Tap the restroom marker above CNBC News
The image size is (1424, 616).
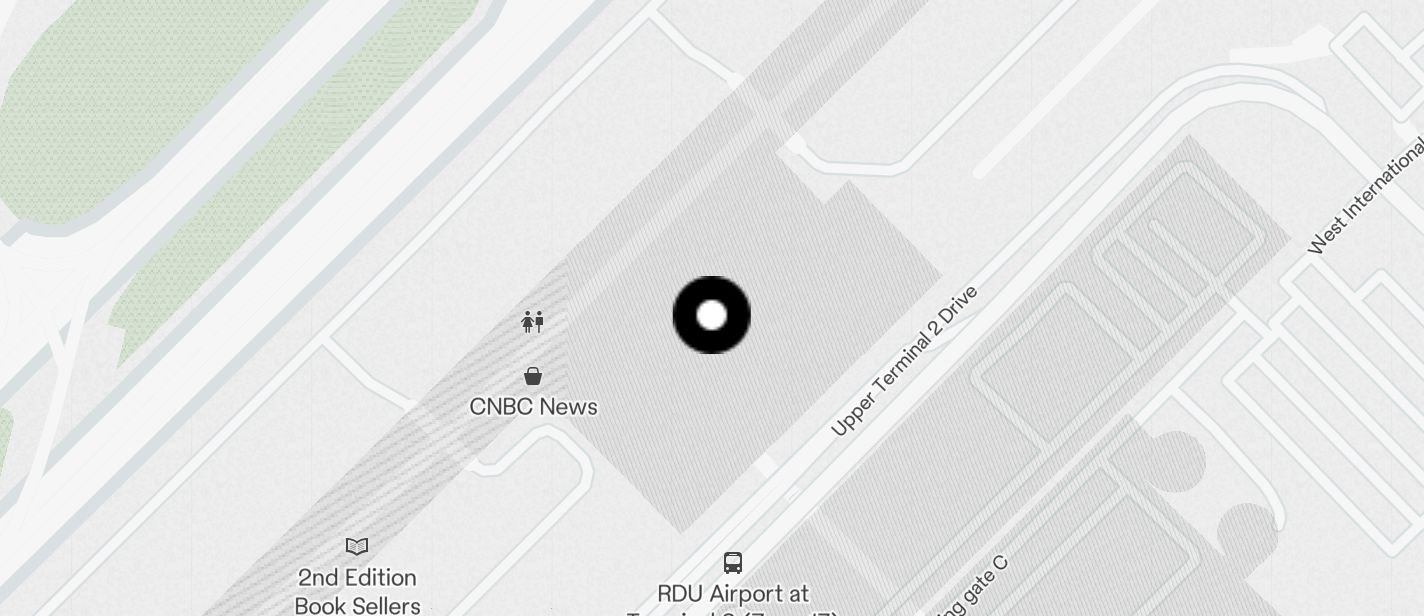pos(533,321)
